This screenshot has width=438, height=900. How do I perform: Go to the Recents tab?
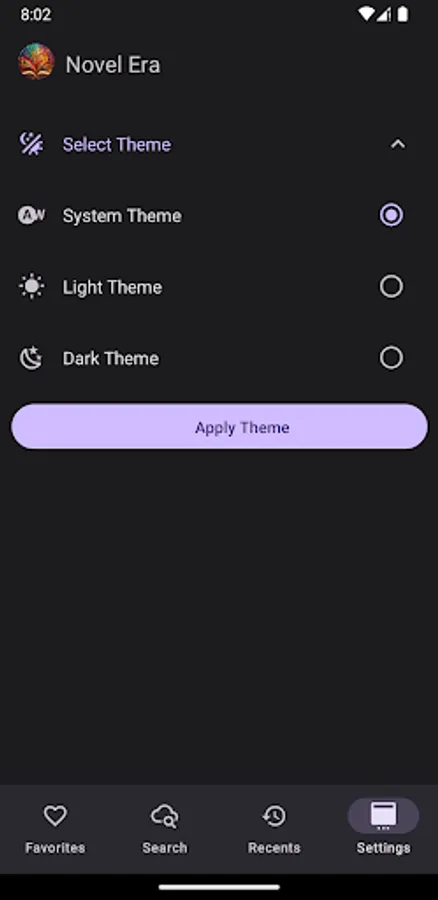(x=274, y=828)
